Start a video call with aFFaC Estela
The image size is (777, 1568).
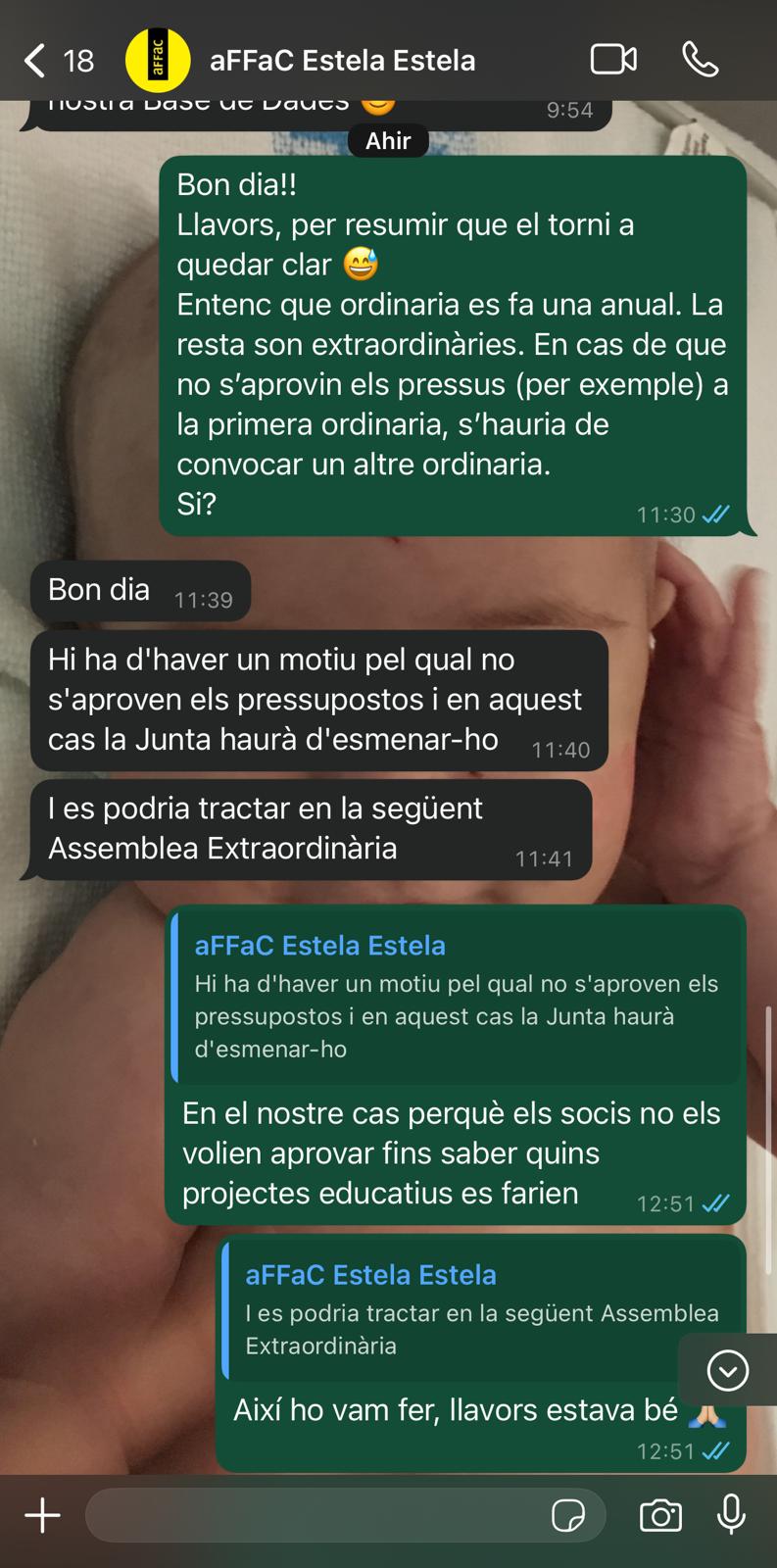613,60
